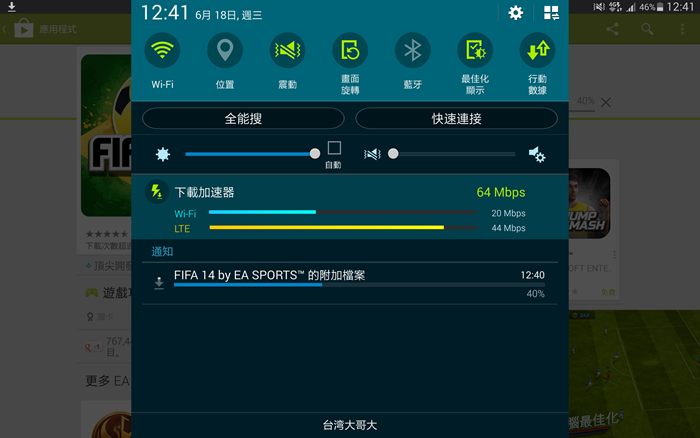Toggle the 位置 location setting

tap(225, 50)
